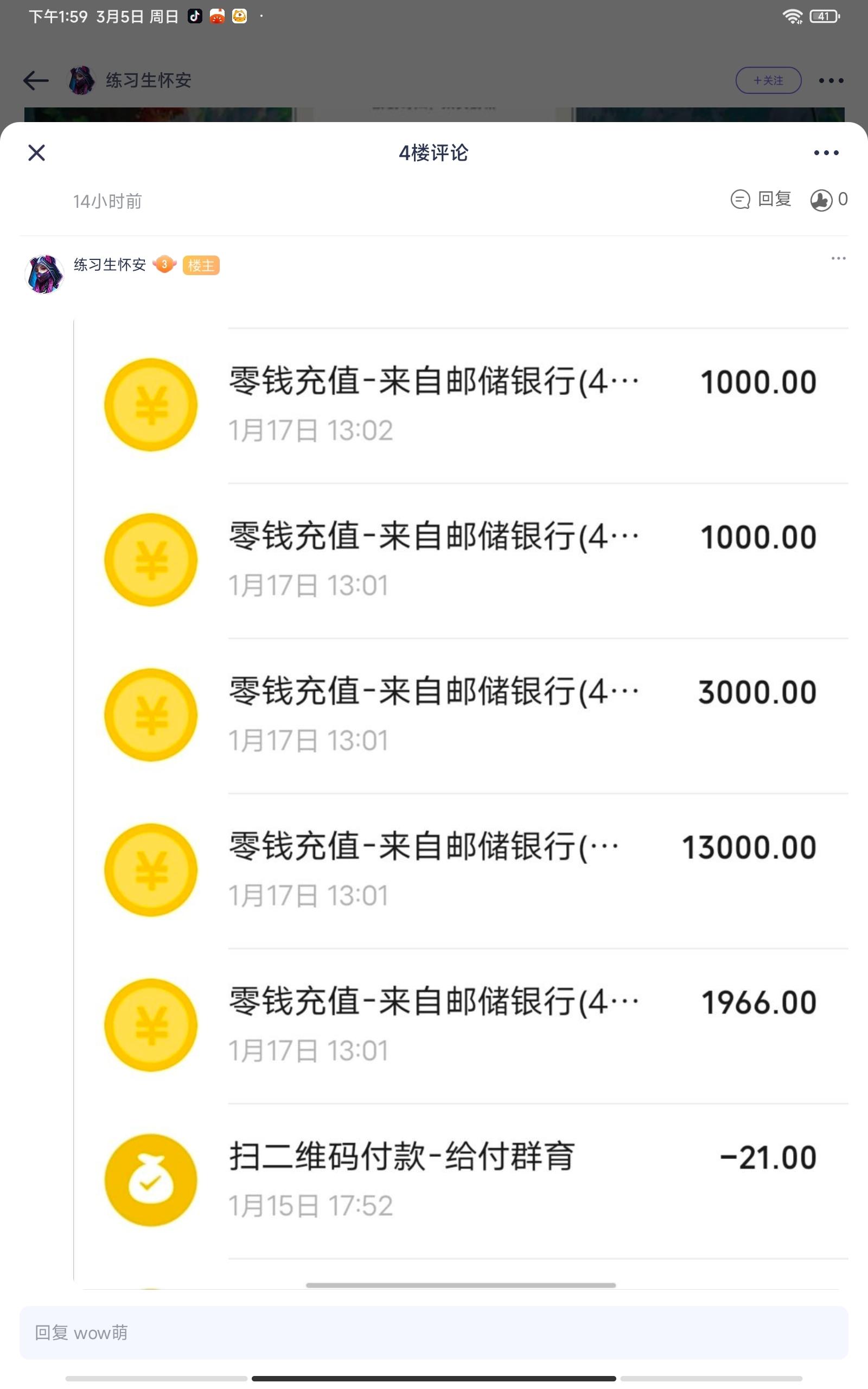The image size is (868, 1389).
Task: Open 练习生怀安's avatar in the reply
Action: pyautogui.click(x=44, y=274)
